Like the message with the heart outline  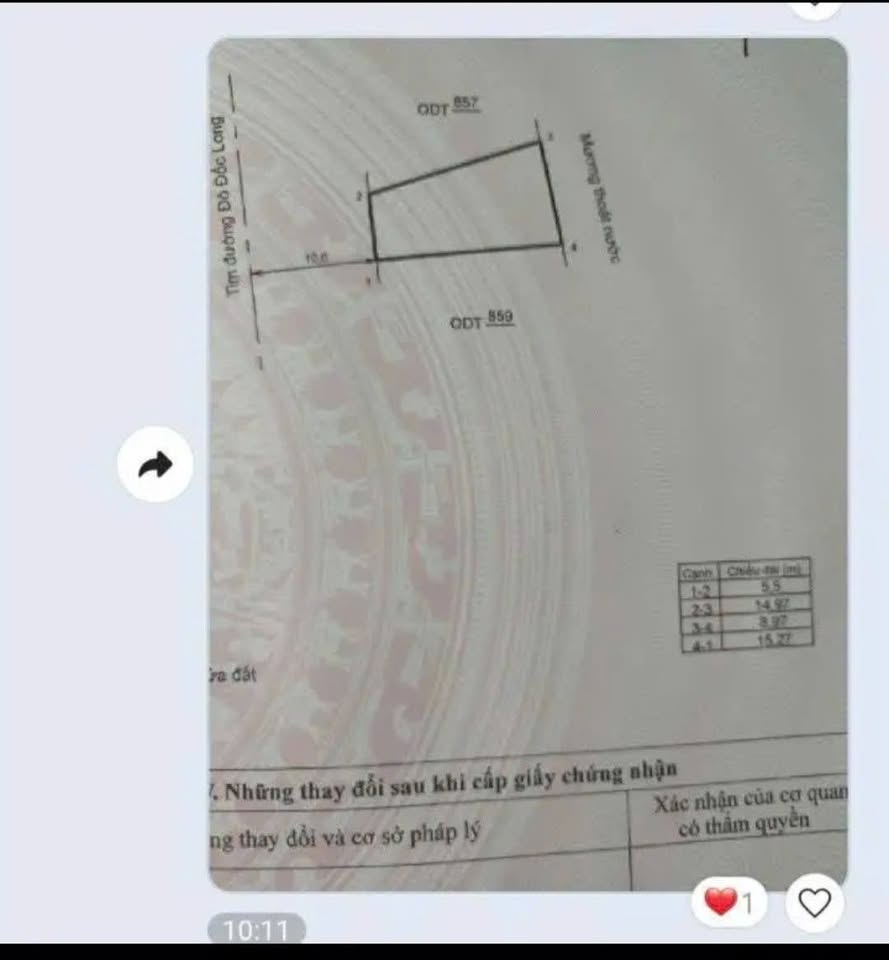pos(815,904)
